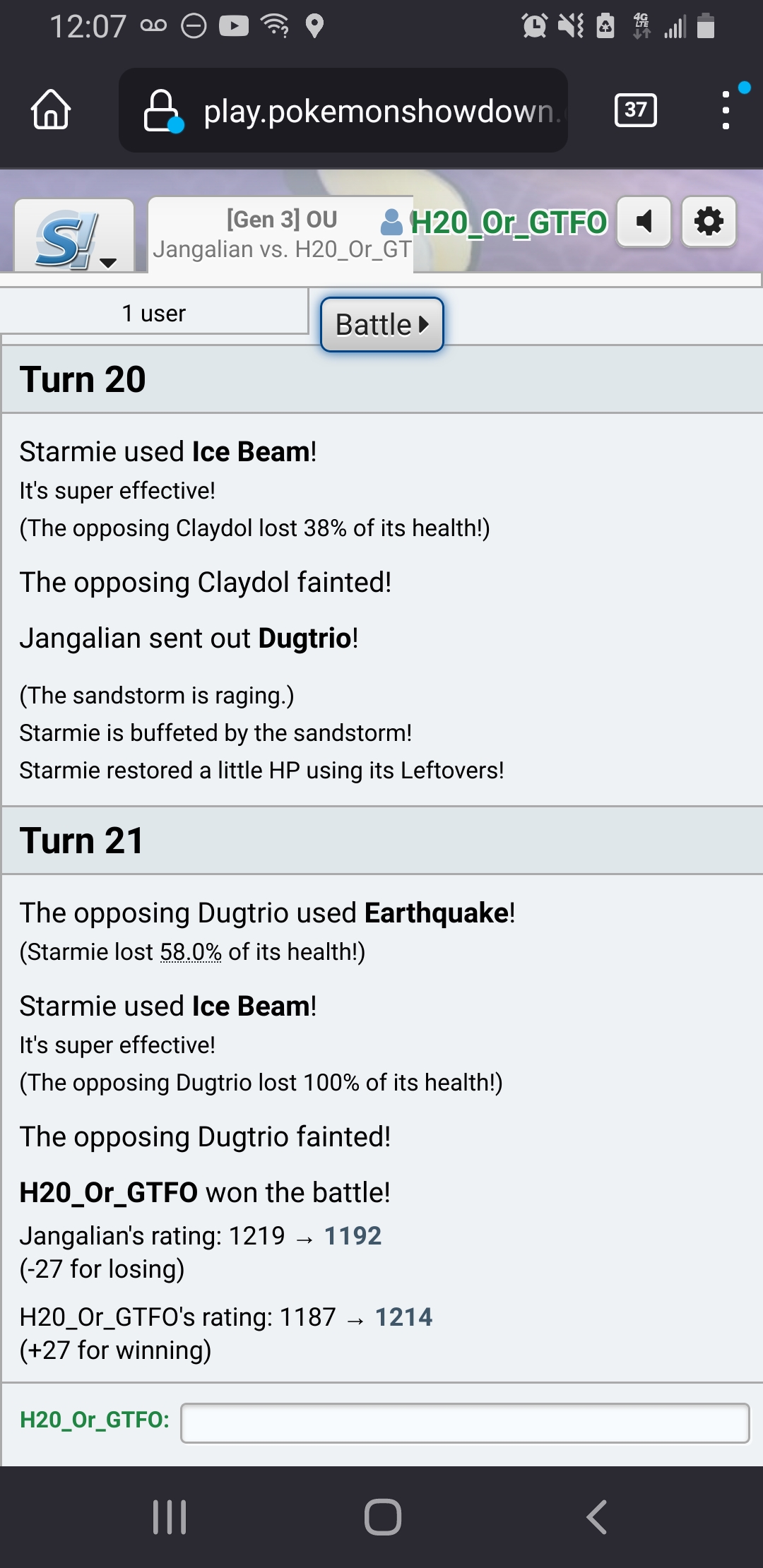The image size is (763, 1568).
Task: Open the browser overflow menu
Action: pyautogui.click(x=726, y=110)
